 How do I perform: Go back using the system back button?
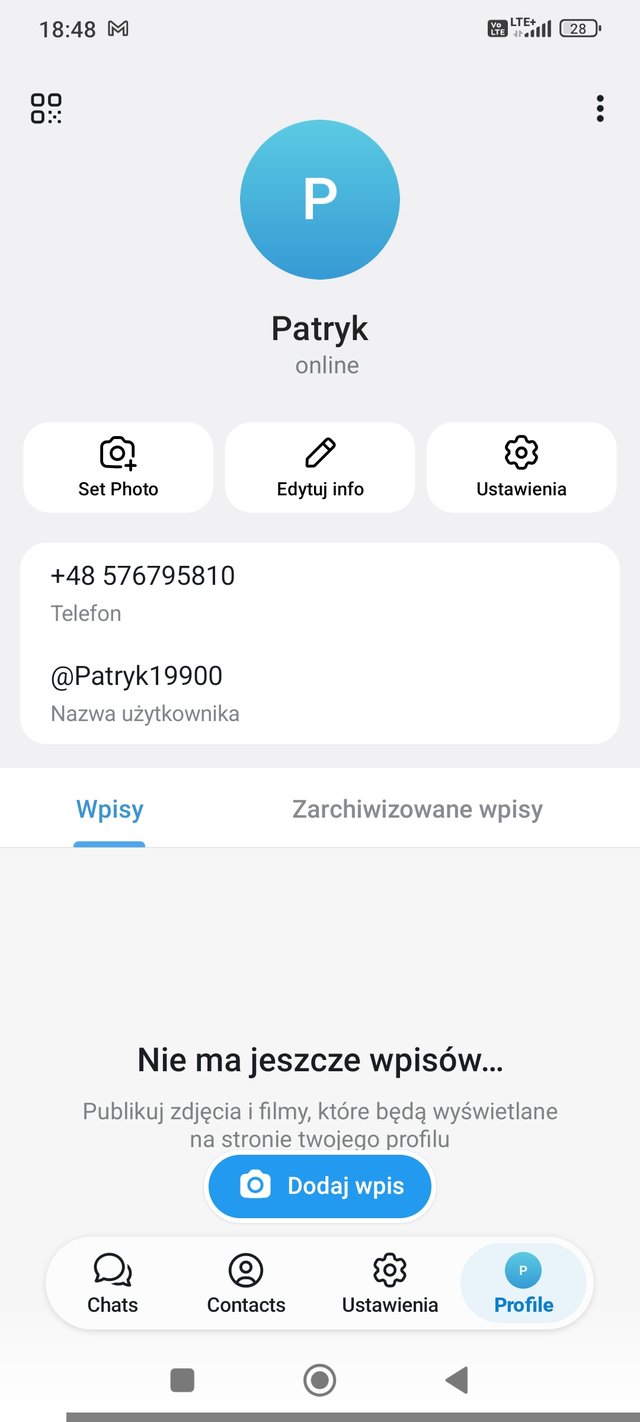coord(456,1381)
